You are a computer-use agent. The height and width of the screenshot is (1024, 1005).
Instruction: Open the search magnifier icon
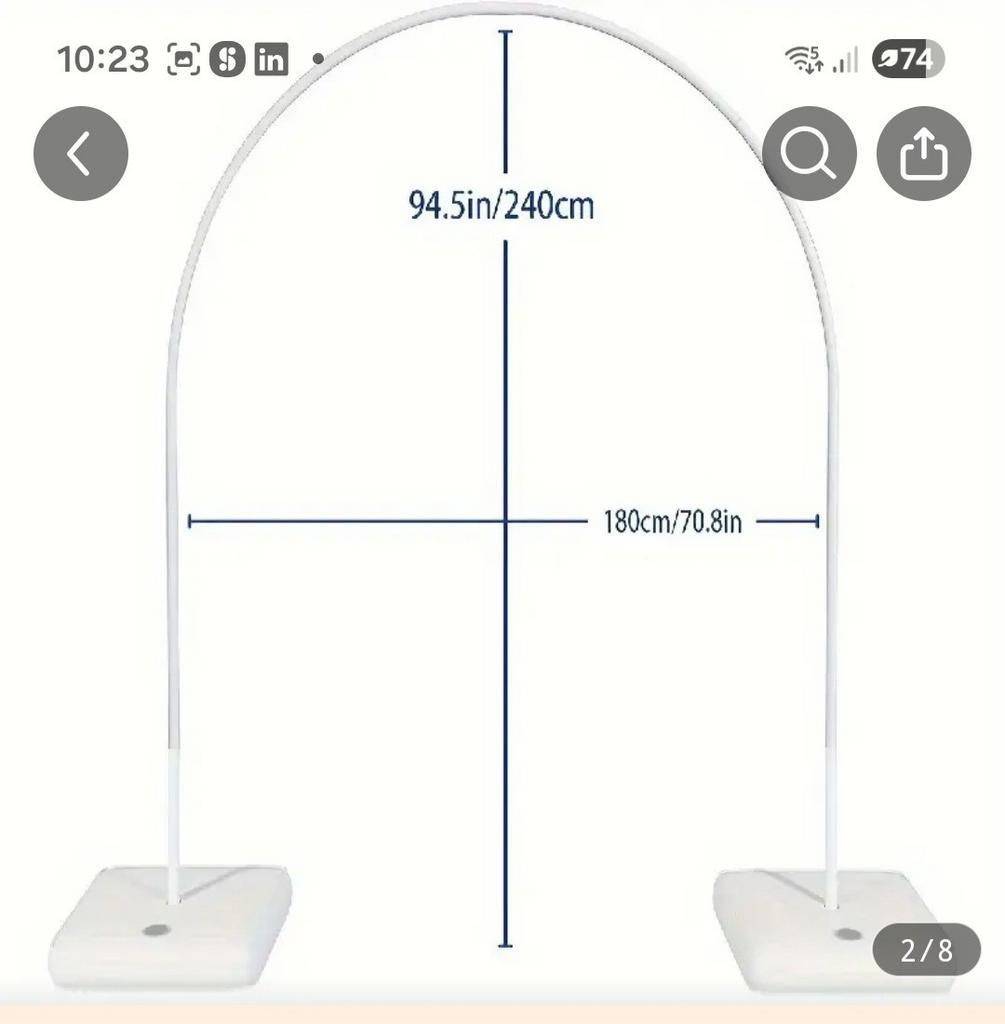tap(808, 154)
